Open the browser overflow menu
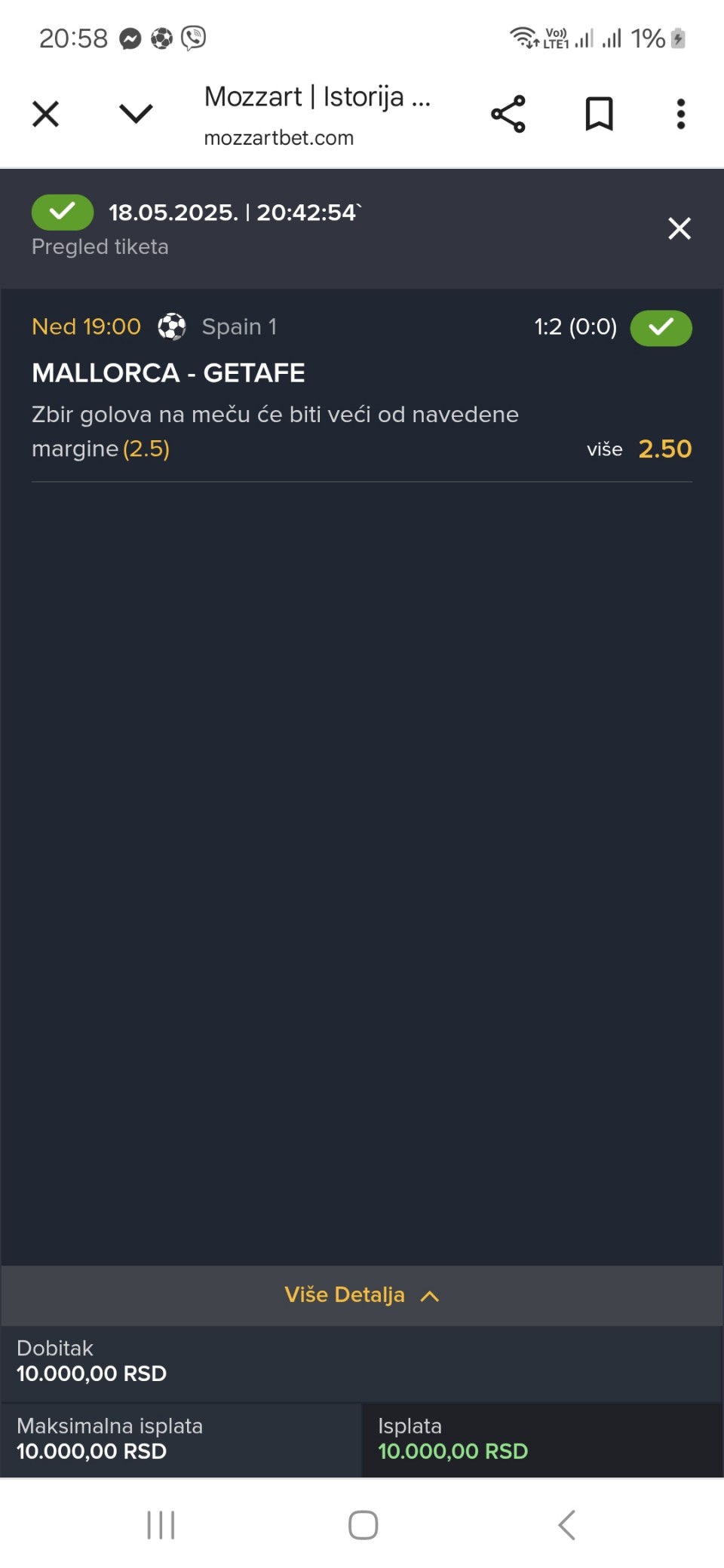Screen dimensions: 724x1568 (681, 115)
